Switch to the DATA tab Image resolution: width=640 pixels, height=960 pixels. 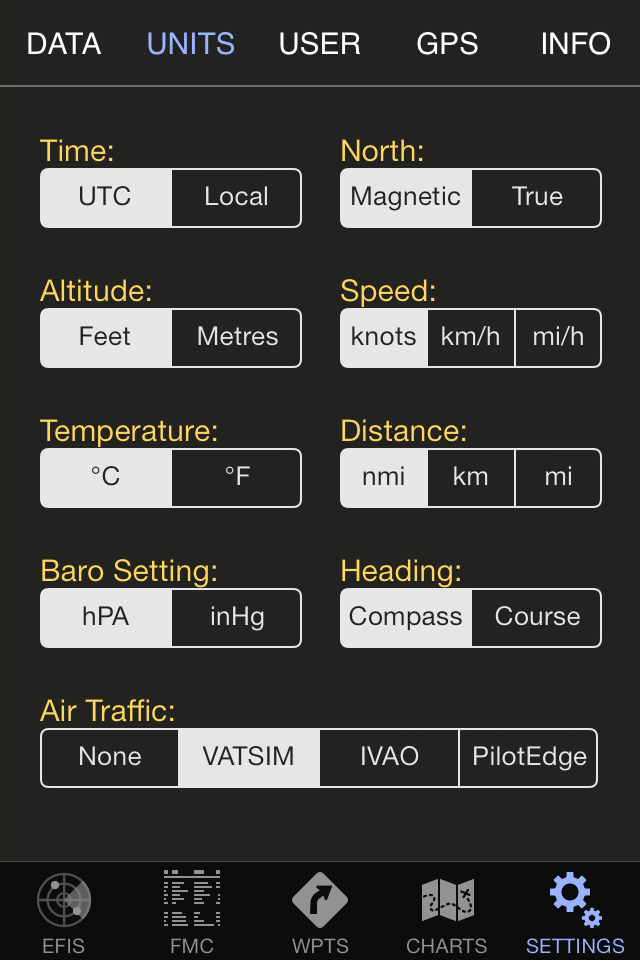64,44
